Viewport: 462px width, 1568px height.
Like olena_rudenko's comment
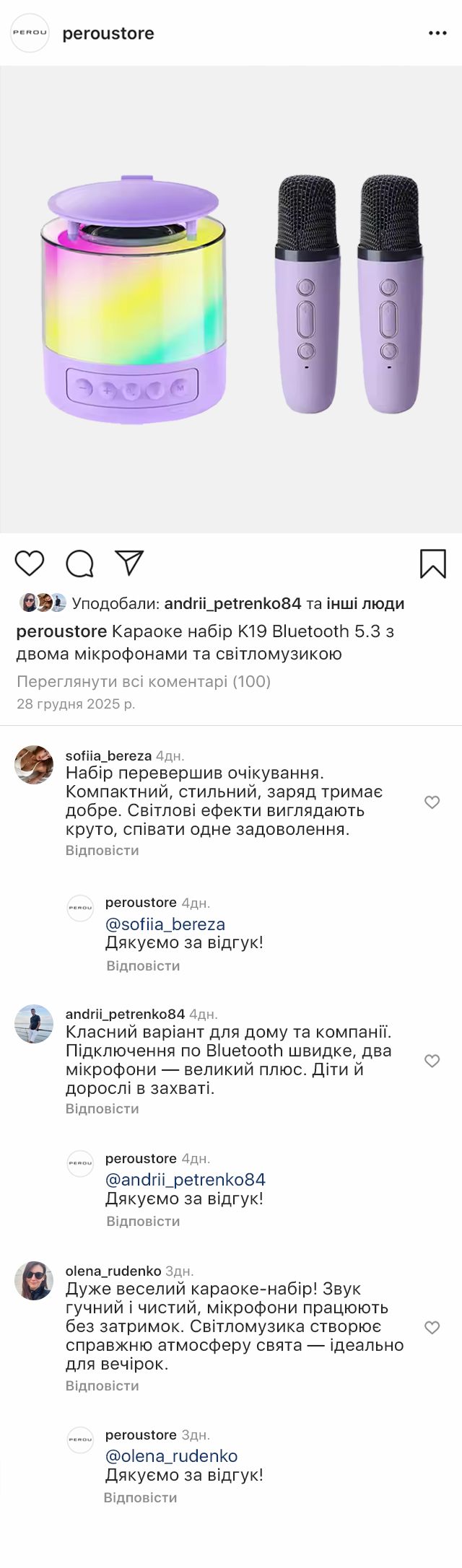[432, 1327]
